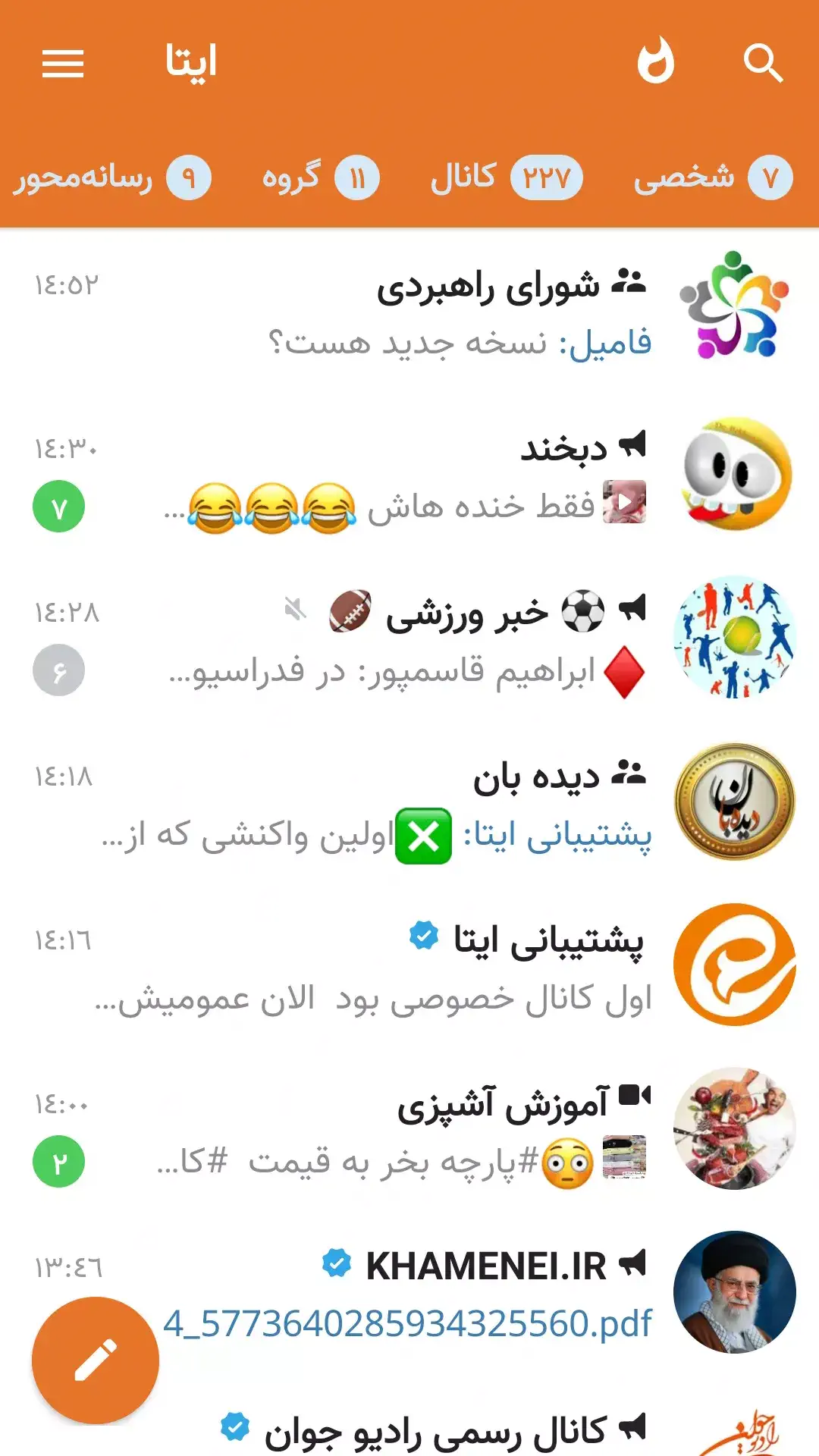Switch to the شخصی tab
819x1456 pixels.
(x=711, y=178)
